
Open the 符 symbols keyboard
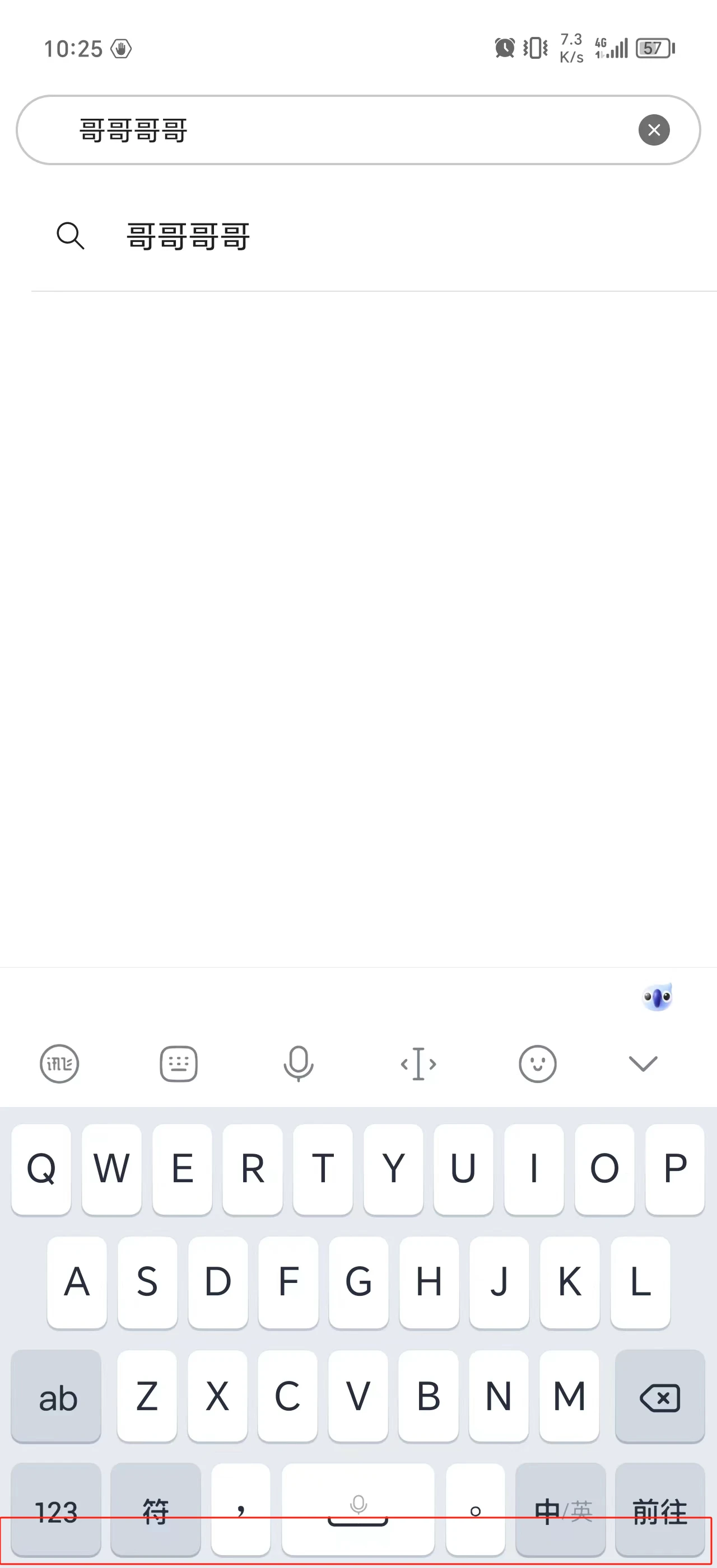156,1509
